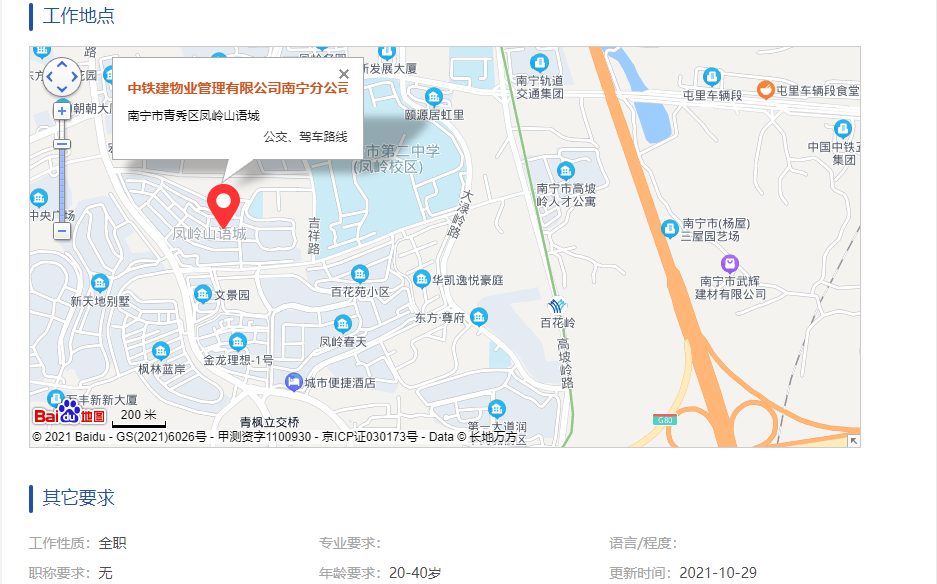Pan the map left with arrow control
The image size is (937, 584).
[x=49, y=77]
